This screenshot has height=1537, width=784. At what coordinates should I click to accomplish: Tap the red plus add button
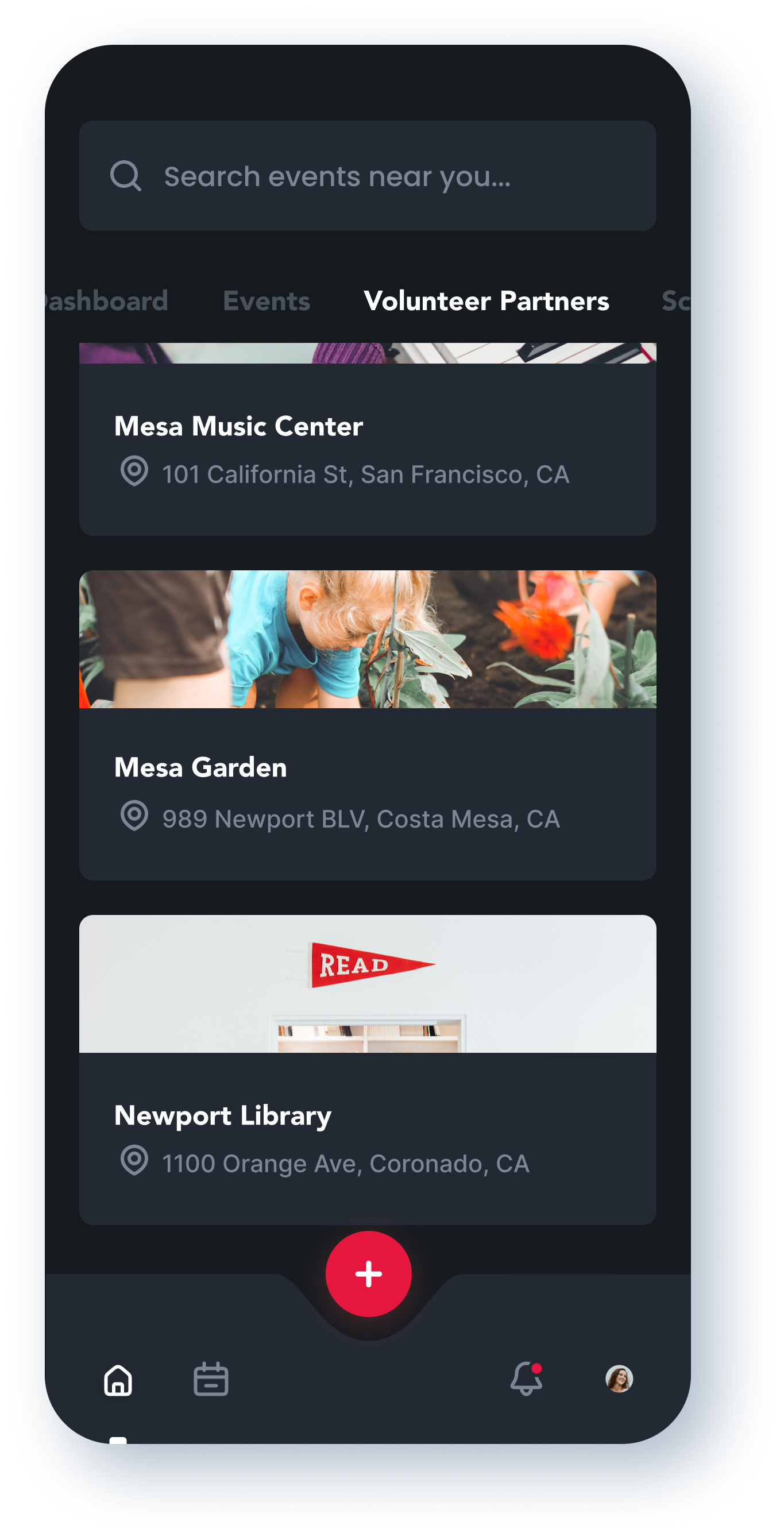[x=368, y=1274]
